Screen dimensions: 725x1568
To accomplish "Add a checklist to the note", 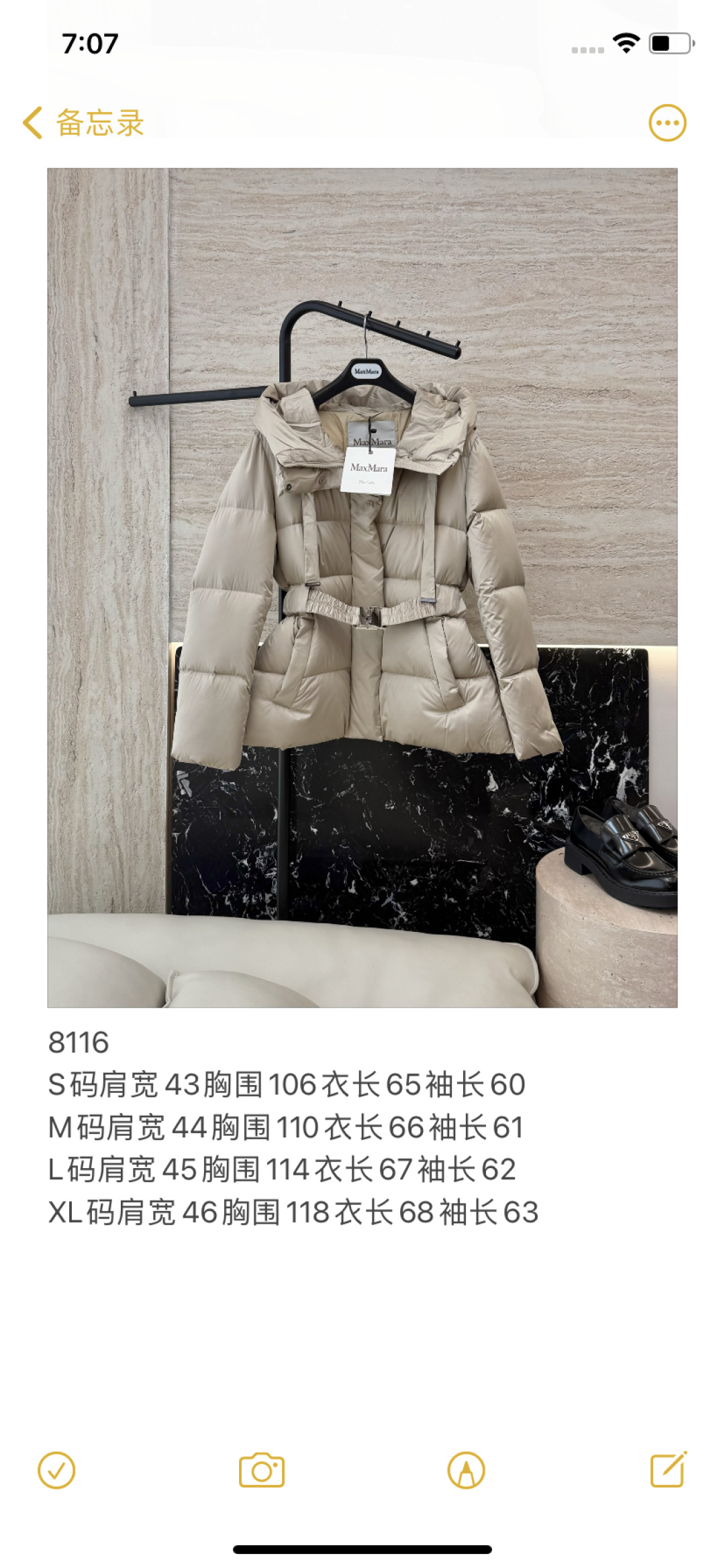I will 56,1470.
